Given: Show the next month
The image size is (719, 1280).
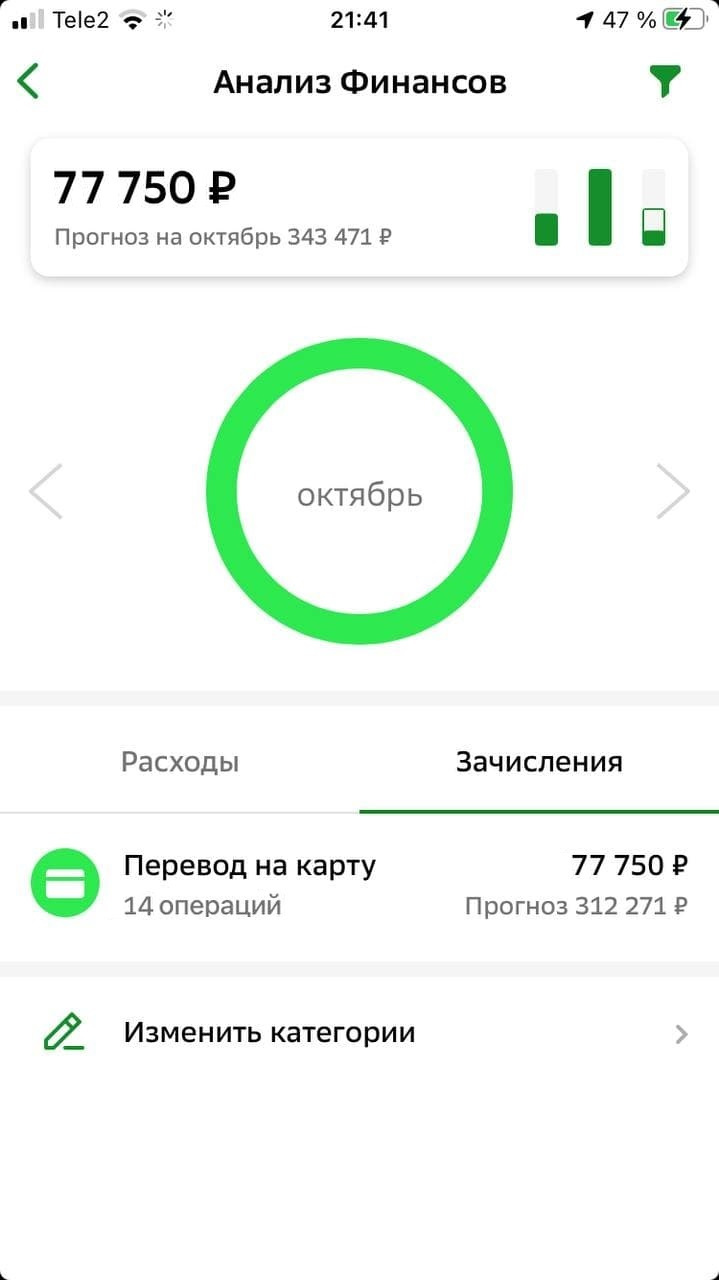Looking at the screenshot, I should (672, 491).
